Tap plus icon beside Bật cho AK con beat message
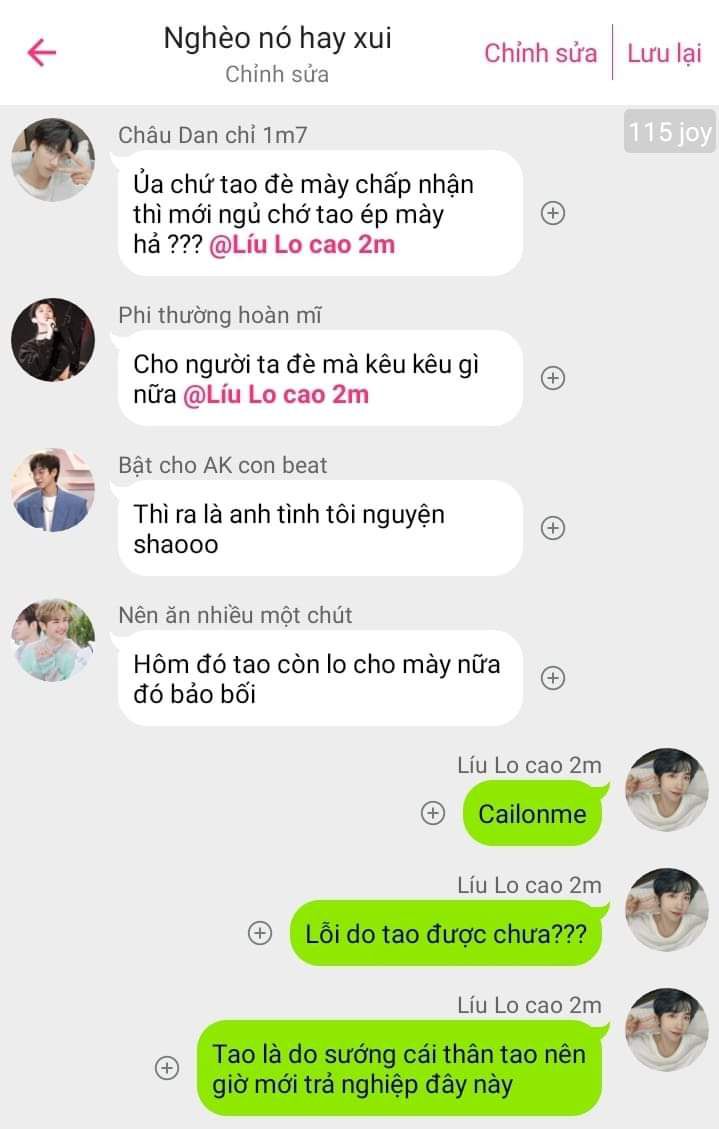 coord(553,528)
